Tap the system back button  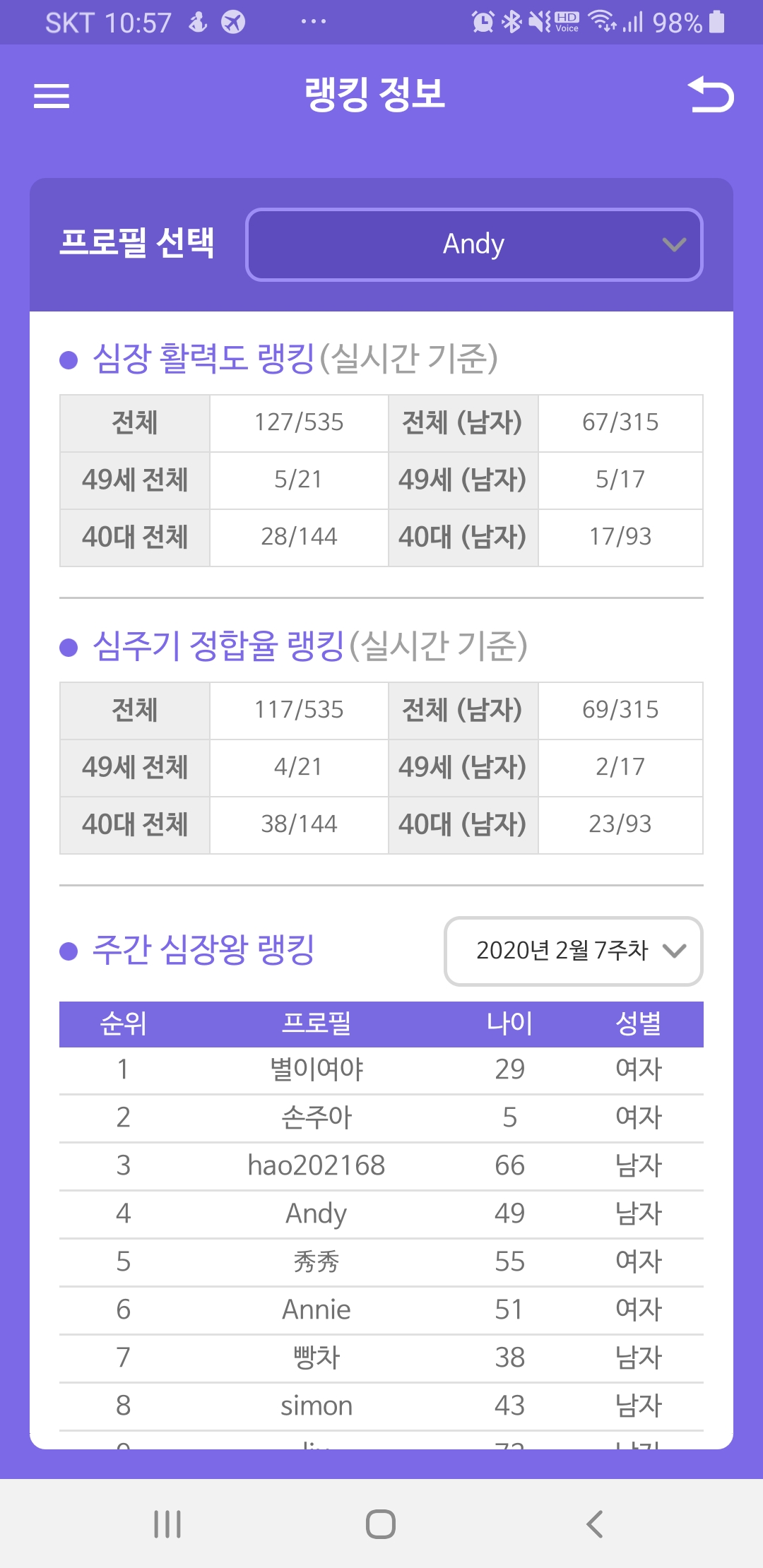[x=594, y=1524]
